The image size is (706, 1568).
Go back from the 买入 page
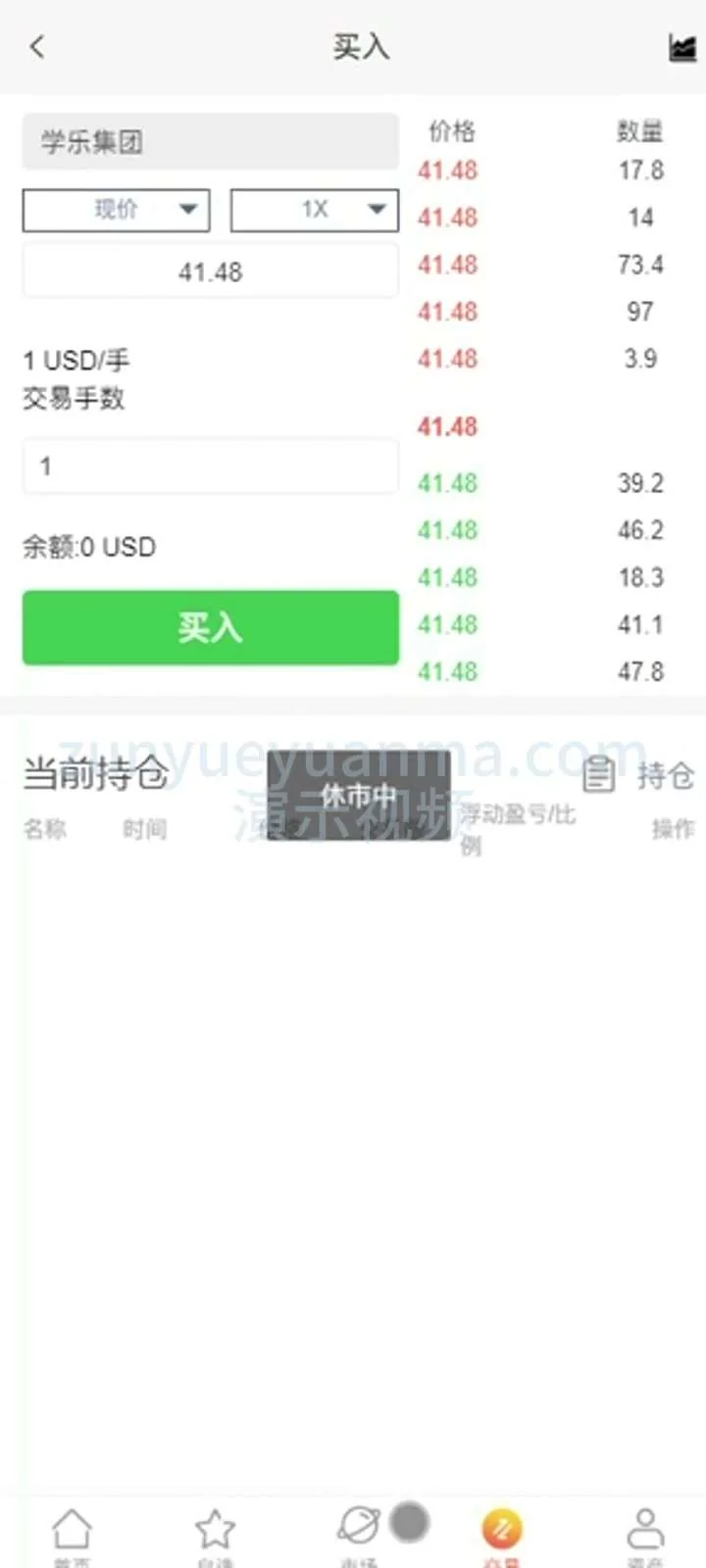(x=37, y=46)
